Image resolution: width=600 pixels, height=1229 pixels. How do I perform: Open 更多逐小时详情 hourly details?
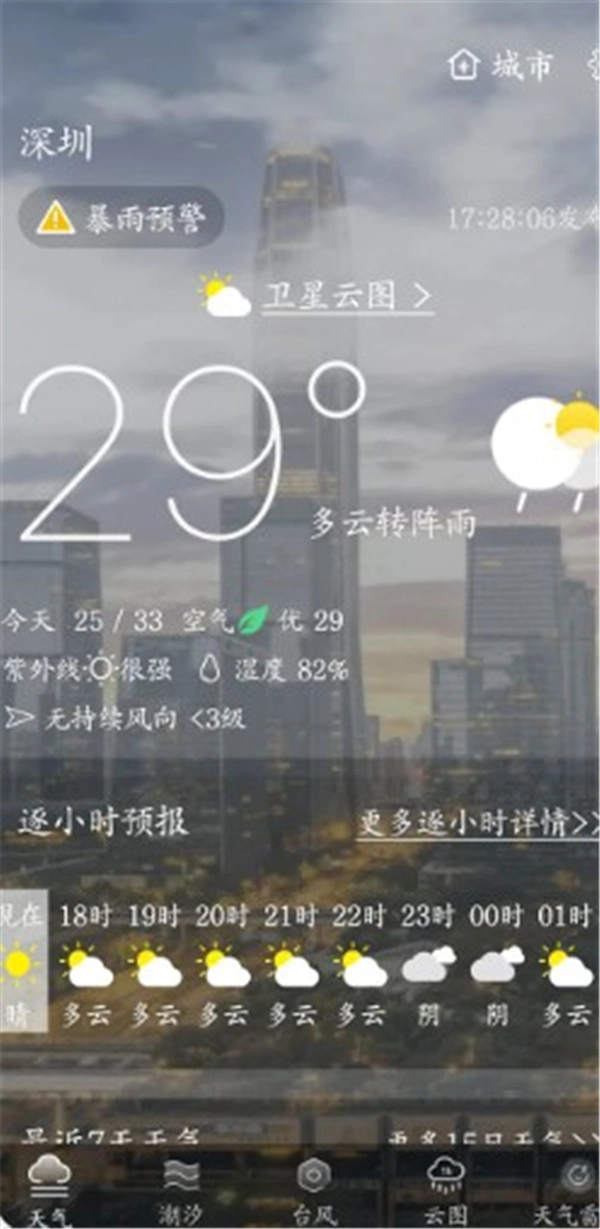476,823
